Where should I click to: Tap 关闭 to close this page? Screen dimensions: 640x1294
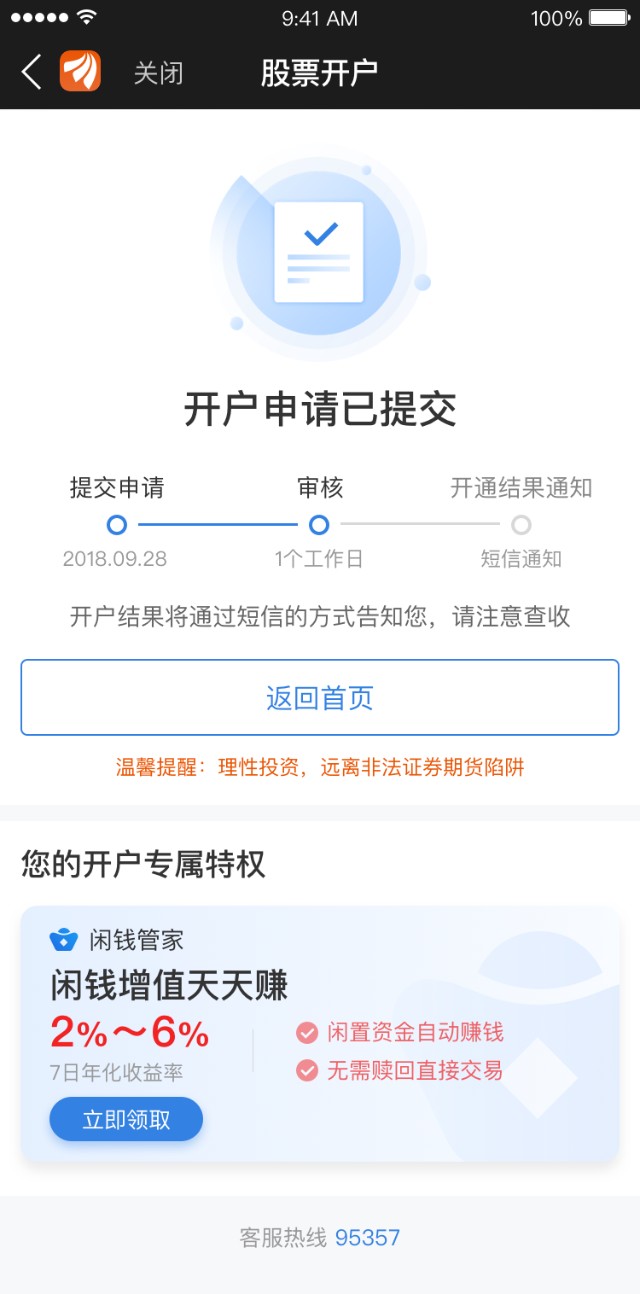tap(158, 73)
